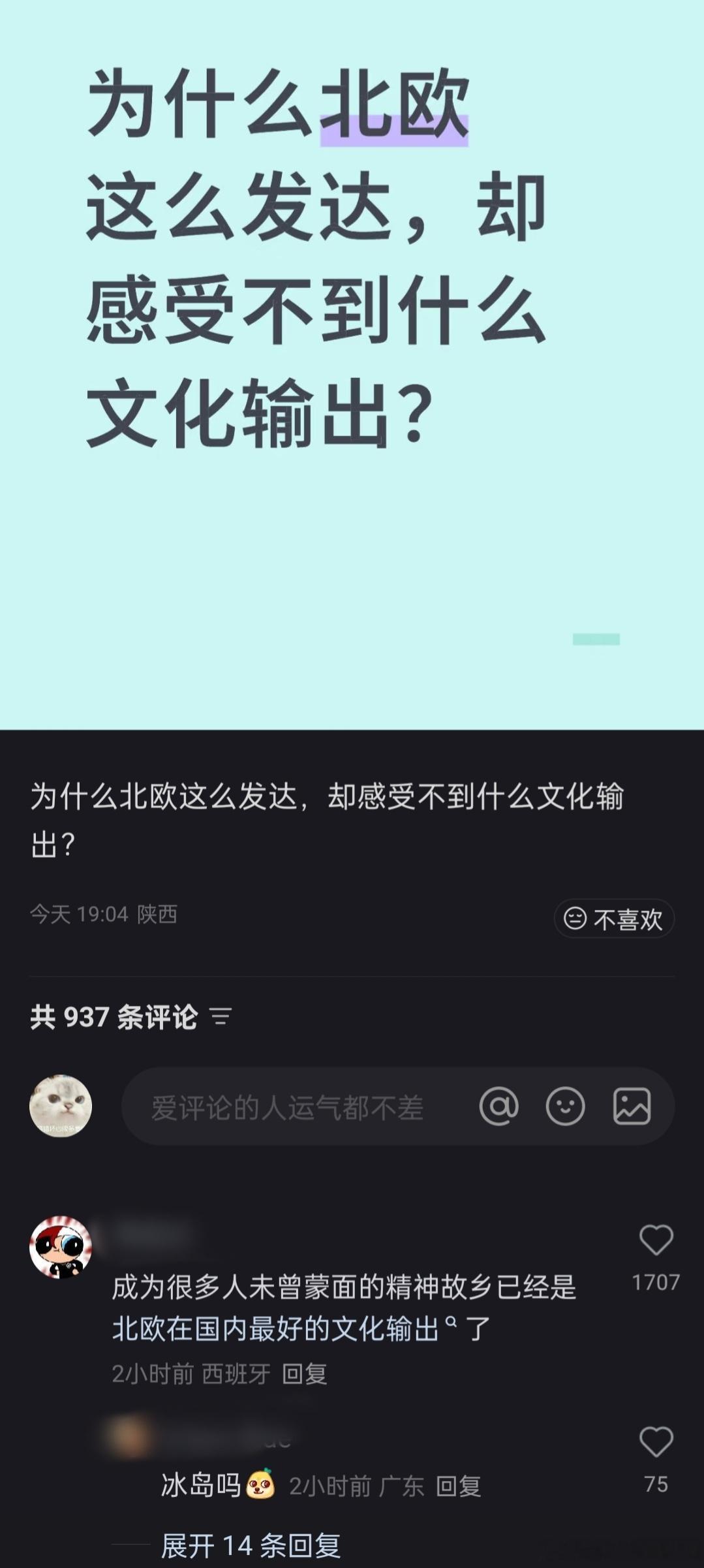Tap the 不喜欢 dislike button
The image size is (704, 1568).
point(613,918)
